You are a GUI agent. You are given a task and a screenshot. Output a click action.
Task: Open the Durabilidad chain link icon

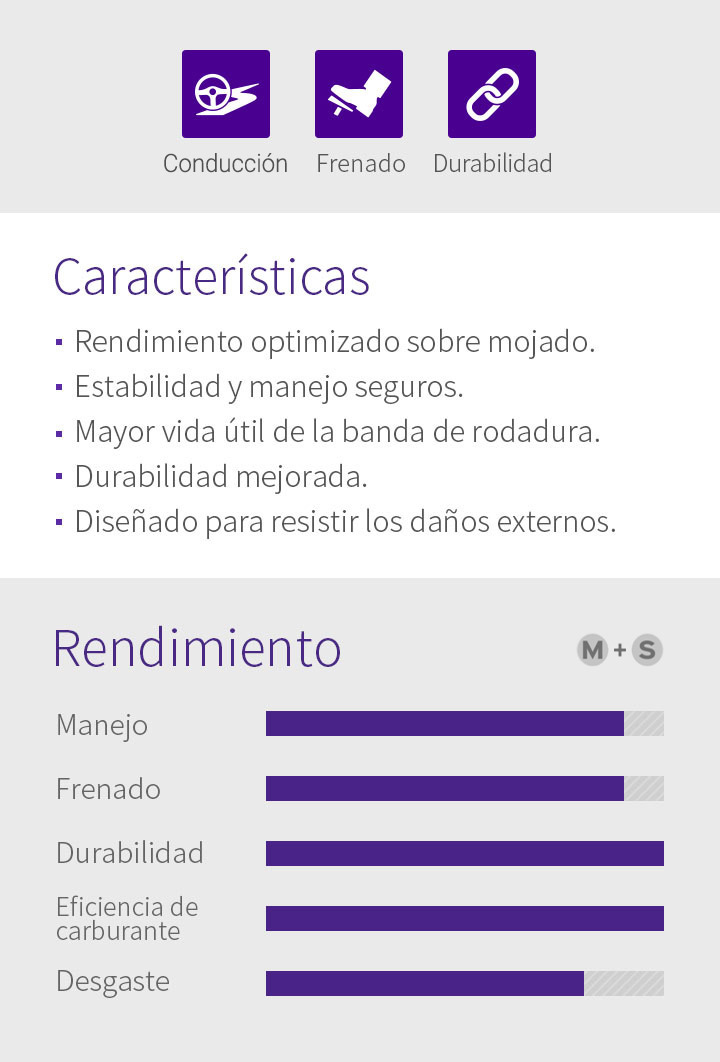click(492, 93)
